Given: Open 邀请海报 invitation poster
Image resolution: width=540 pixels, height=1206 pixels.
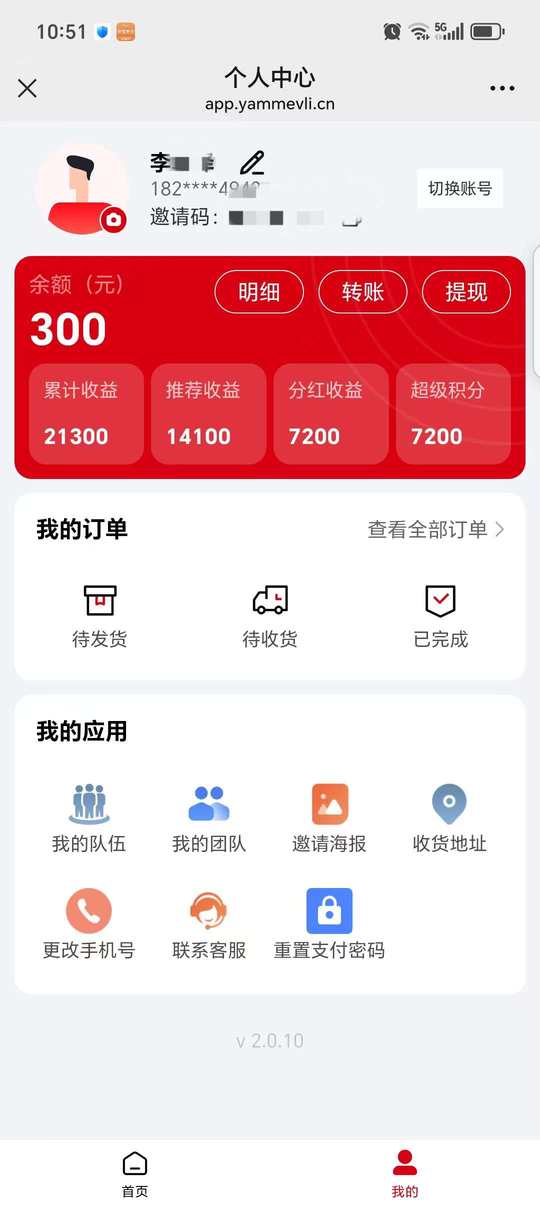Looking at the screenshot, I should [x=329, y=819].
